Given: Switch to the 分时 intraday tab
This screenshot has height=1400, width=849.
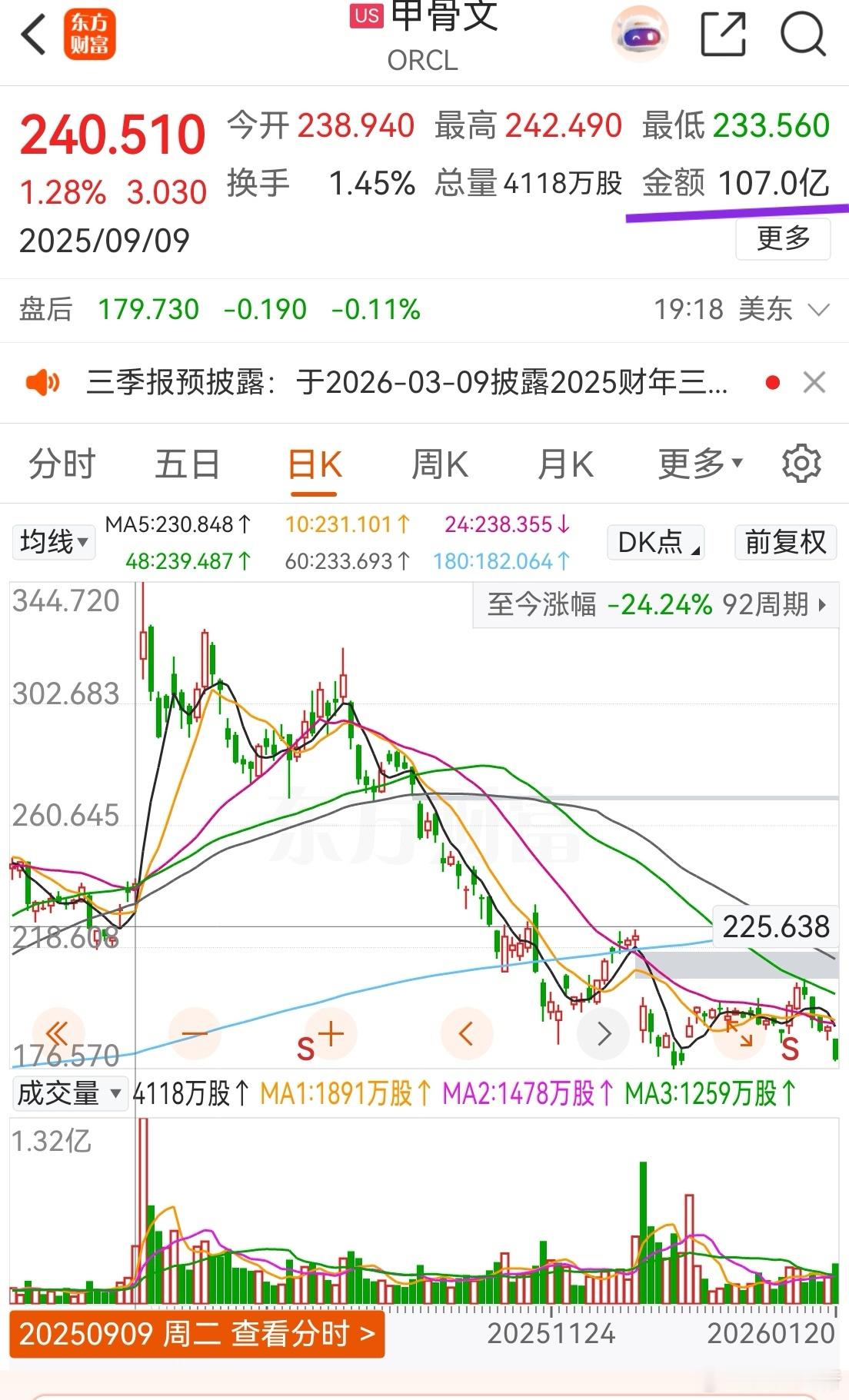Looking at the screenshot, I should coord(60,463).
